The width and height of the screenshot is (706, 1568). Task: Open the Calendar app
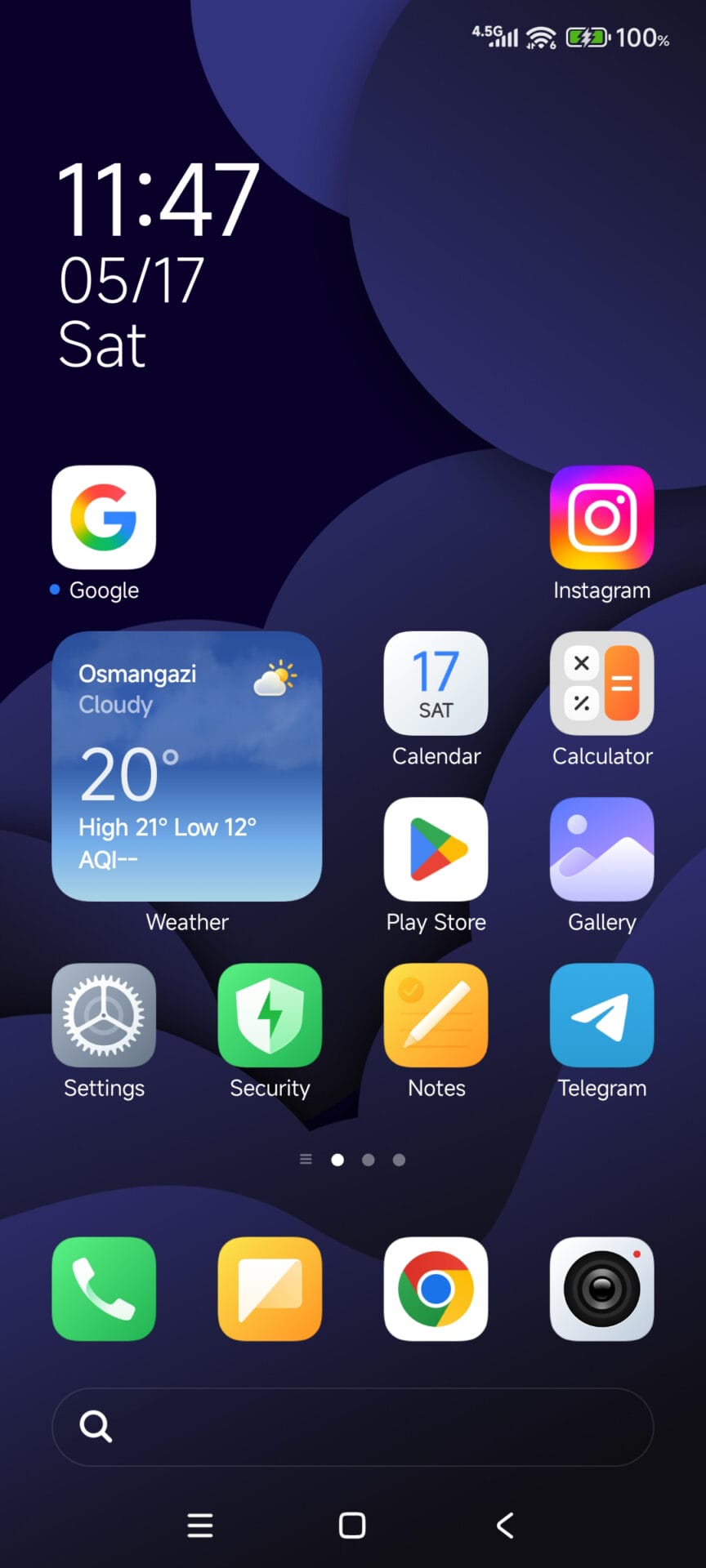click(436, 684)
